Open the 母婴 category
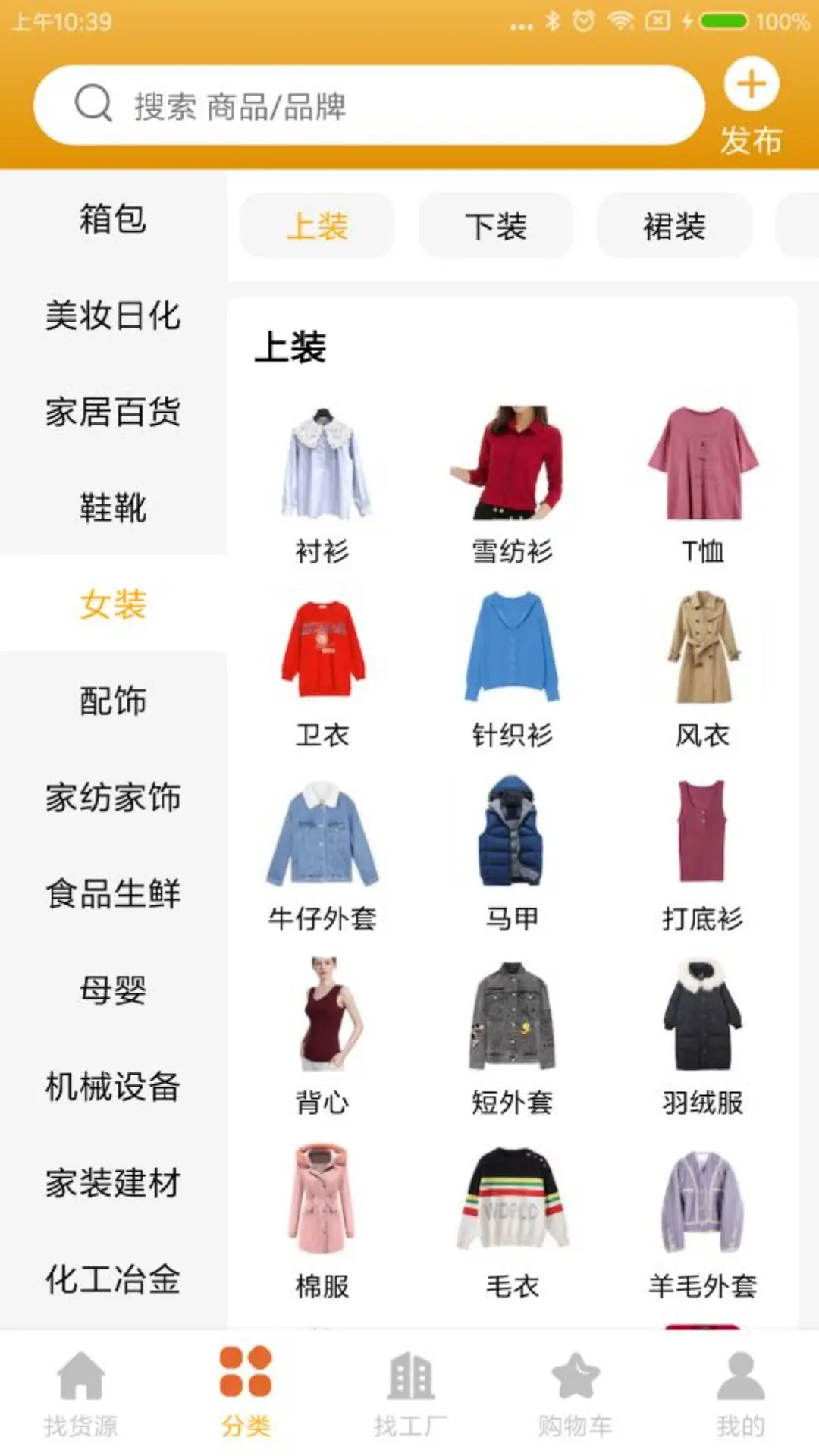Screen dimensions: 819x1456 pyautogui.click(x=113, y=987)
